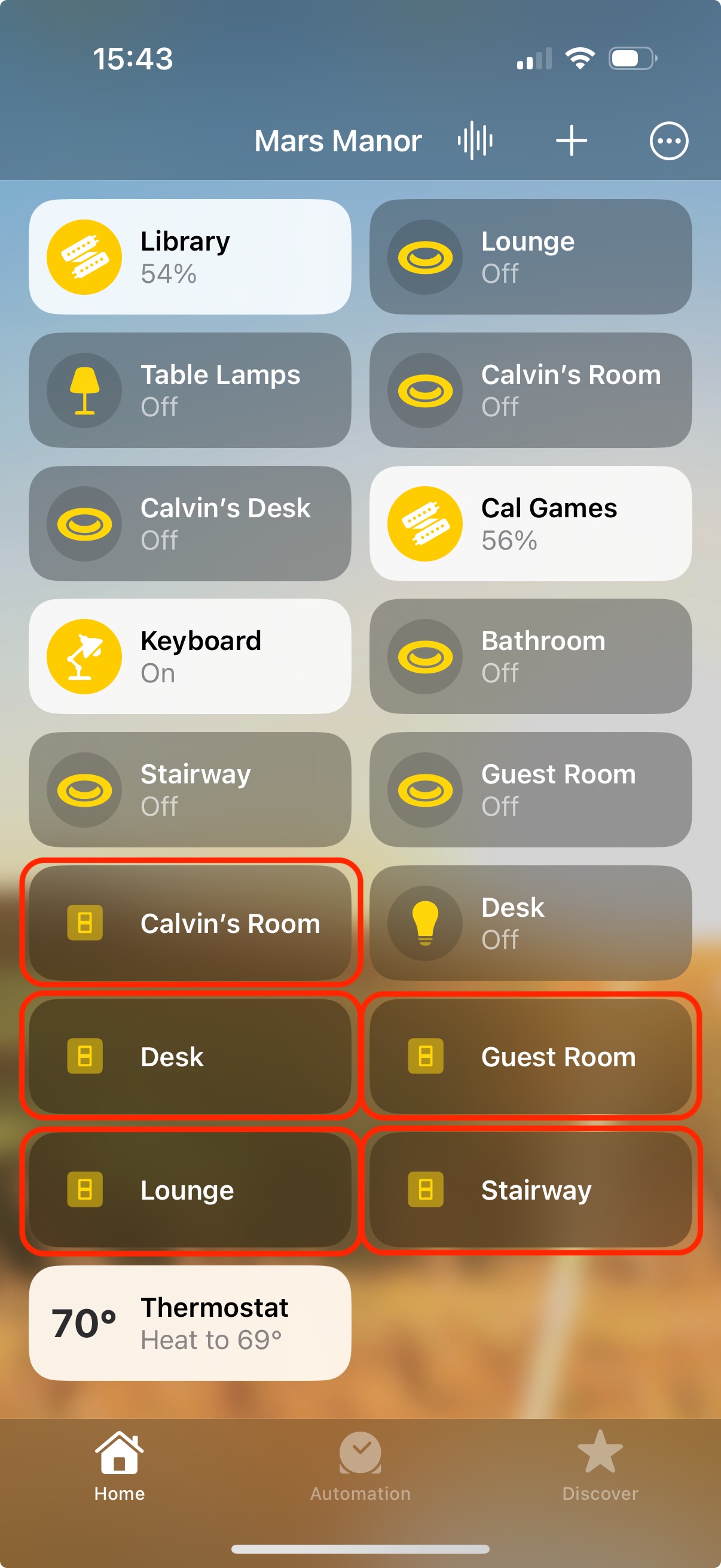Tap the Calvin's Room switch tile
Screen dimensions: 721x1568
[190, 923]
